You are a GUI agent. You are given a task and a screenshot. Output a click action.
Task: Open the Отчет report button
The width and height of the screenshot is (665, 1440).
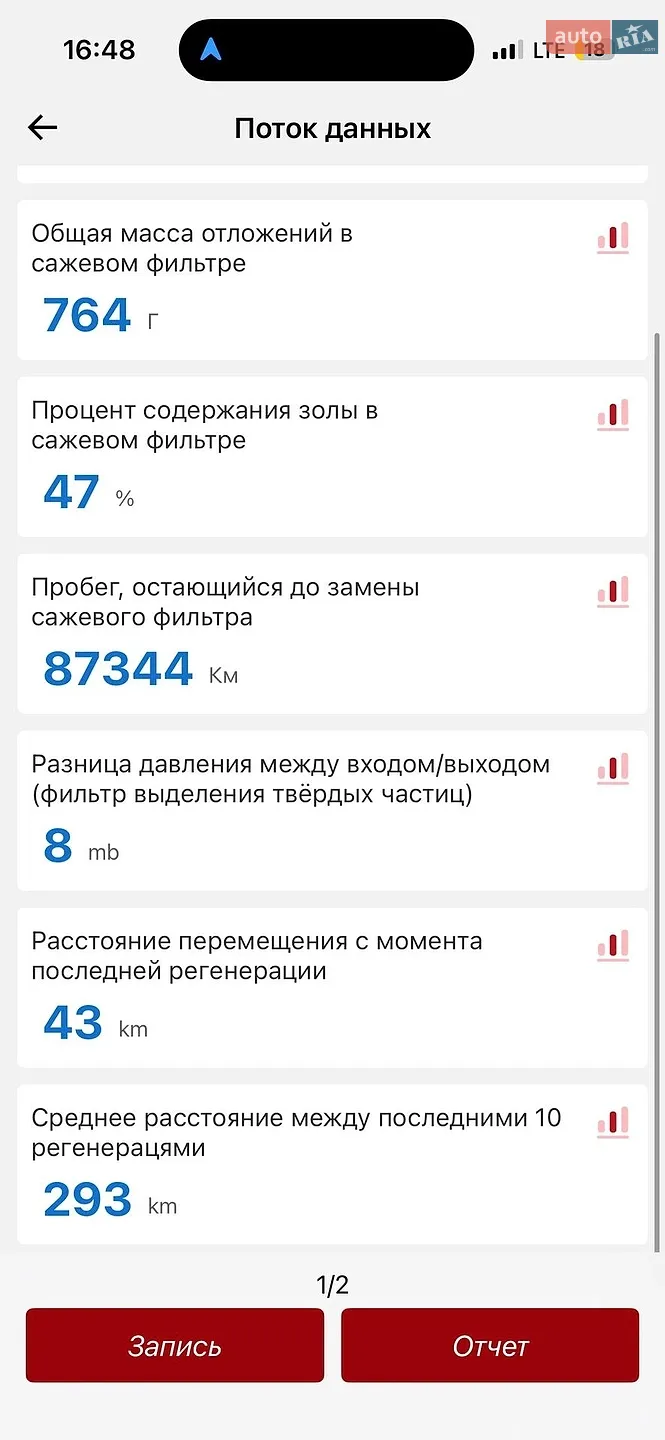click(x=490, y=1346)
